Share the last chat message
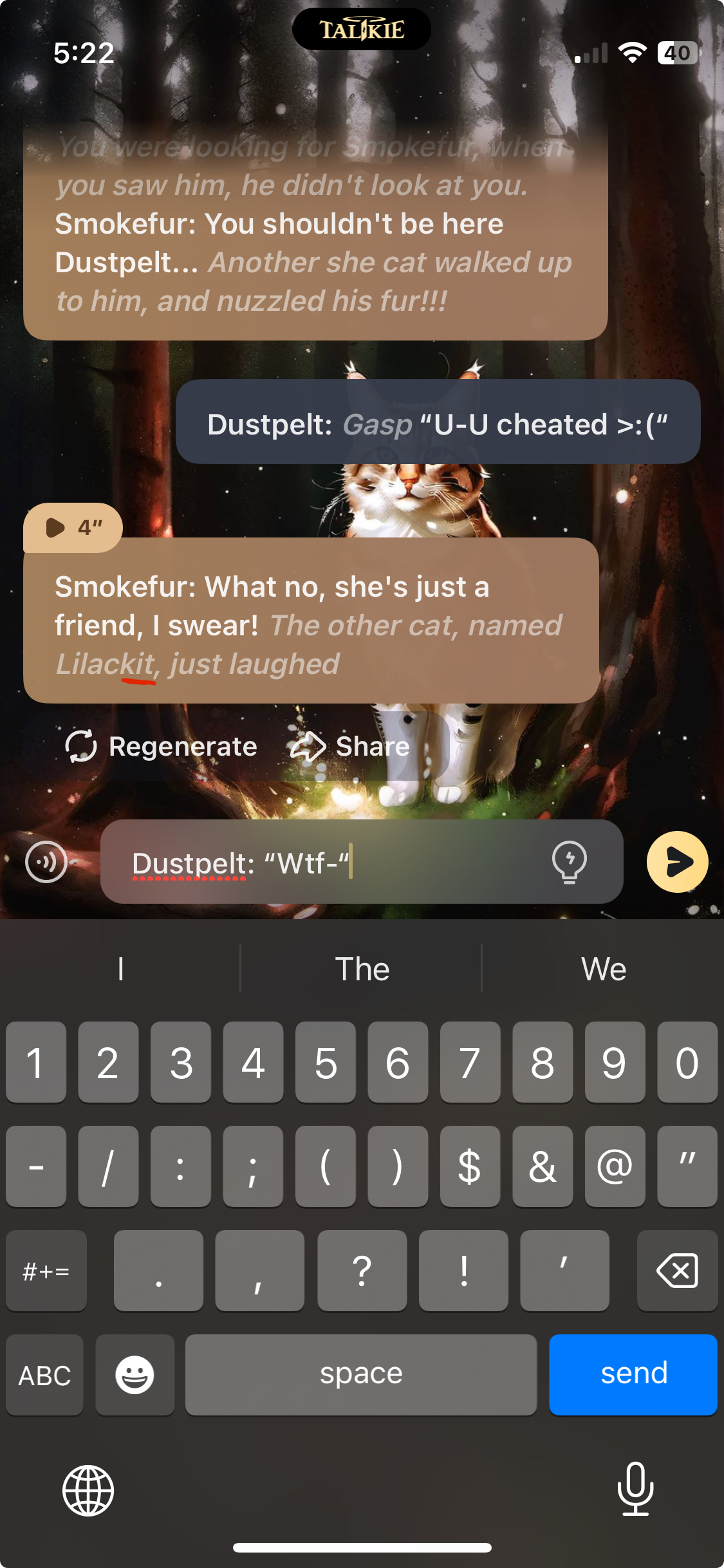This screenshot has height=1568, width=724. click(x=351, y=747)
